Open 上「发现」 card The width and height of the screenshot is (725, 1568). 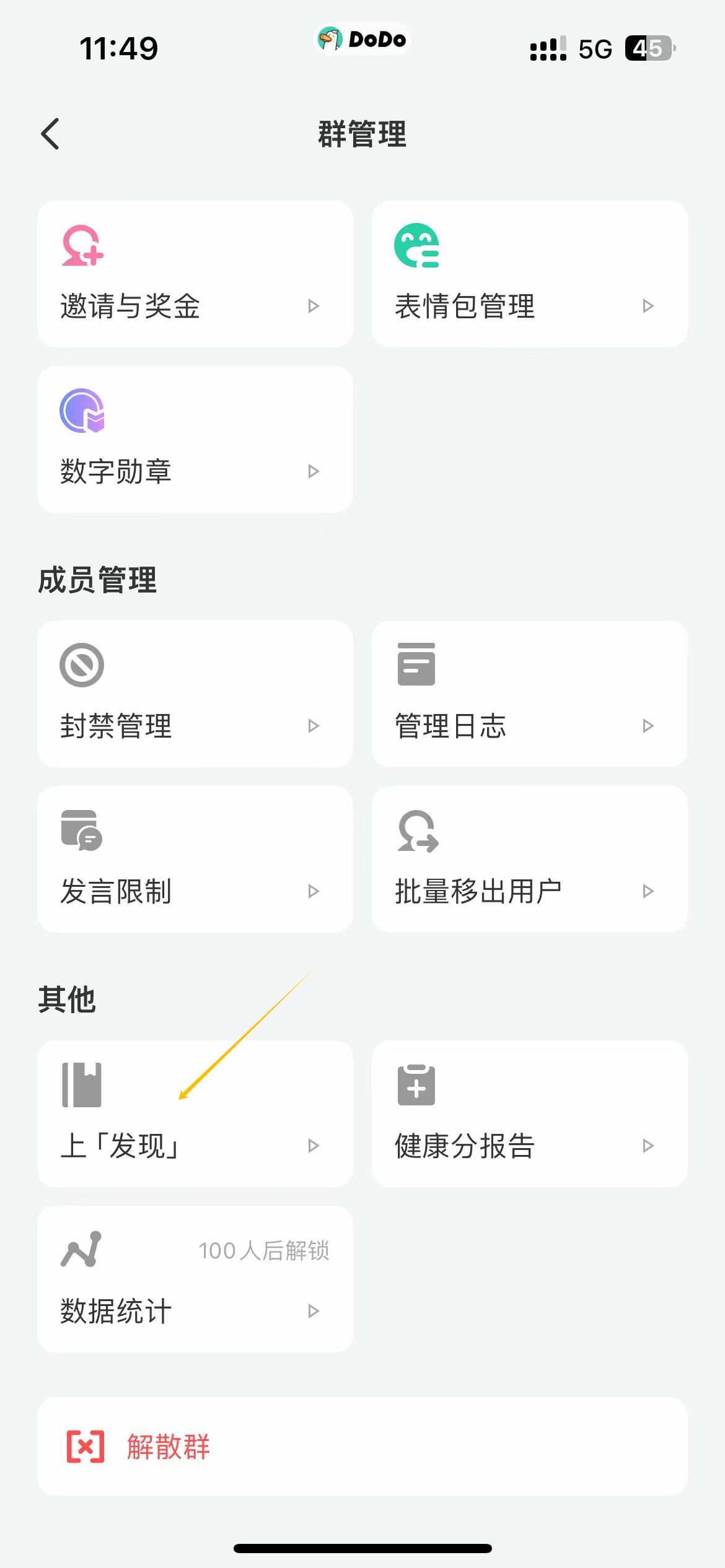point(195,1113)
